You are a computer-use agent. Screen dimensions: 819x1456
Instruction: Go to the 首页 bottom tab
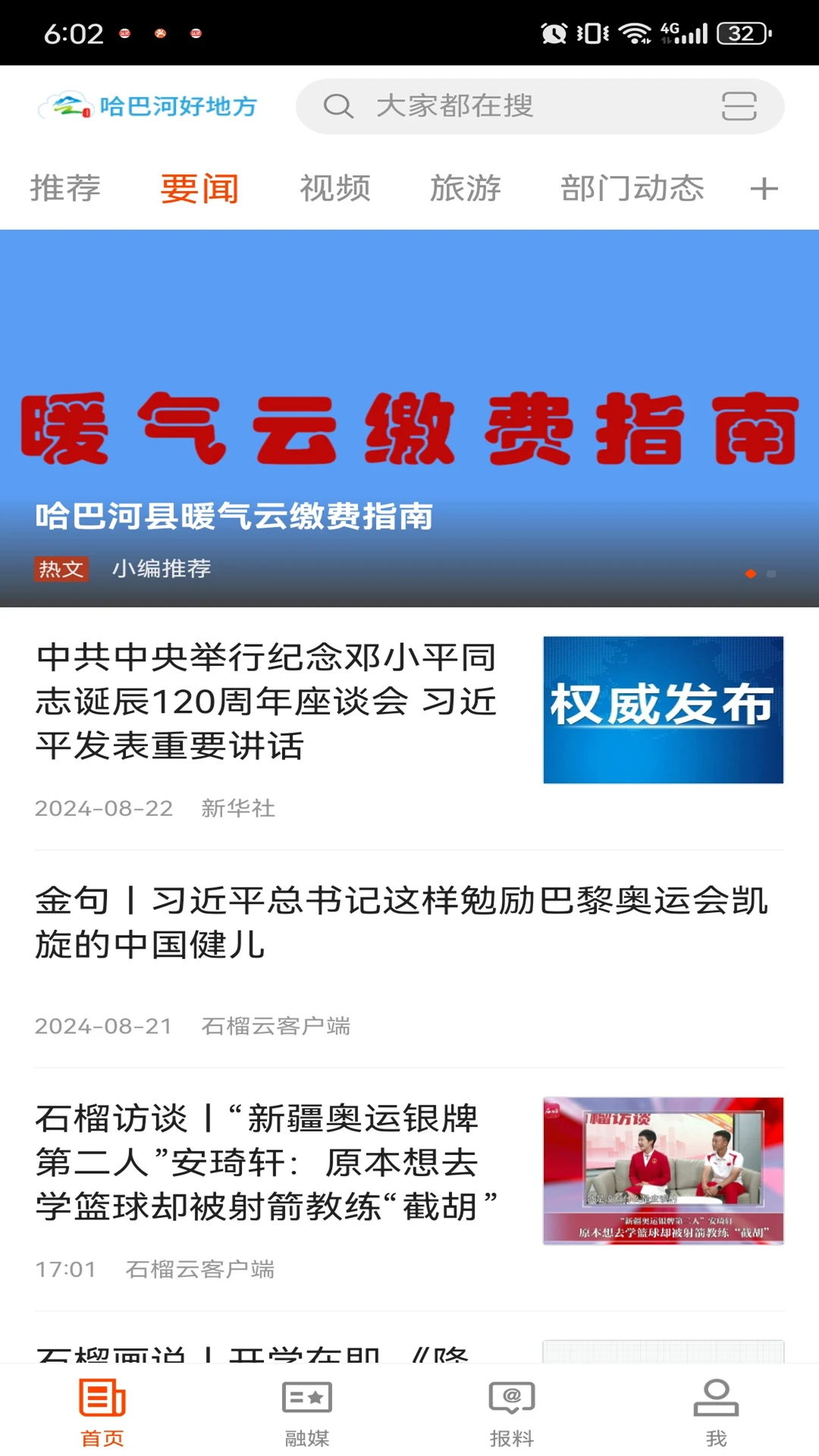pyautogui.click(x=102, y=1412)
